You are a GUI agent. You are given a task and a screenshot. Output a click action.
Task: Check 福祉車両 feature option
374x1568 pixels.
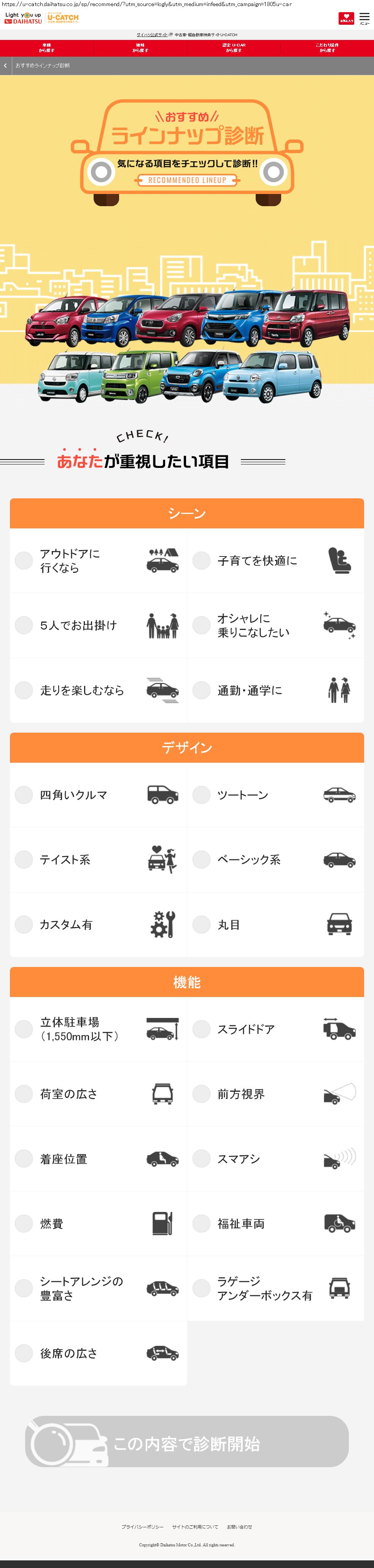(x=202, y=1223)
